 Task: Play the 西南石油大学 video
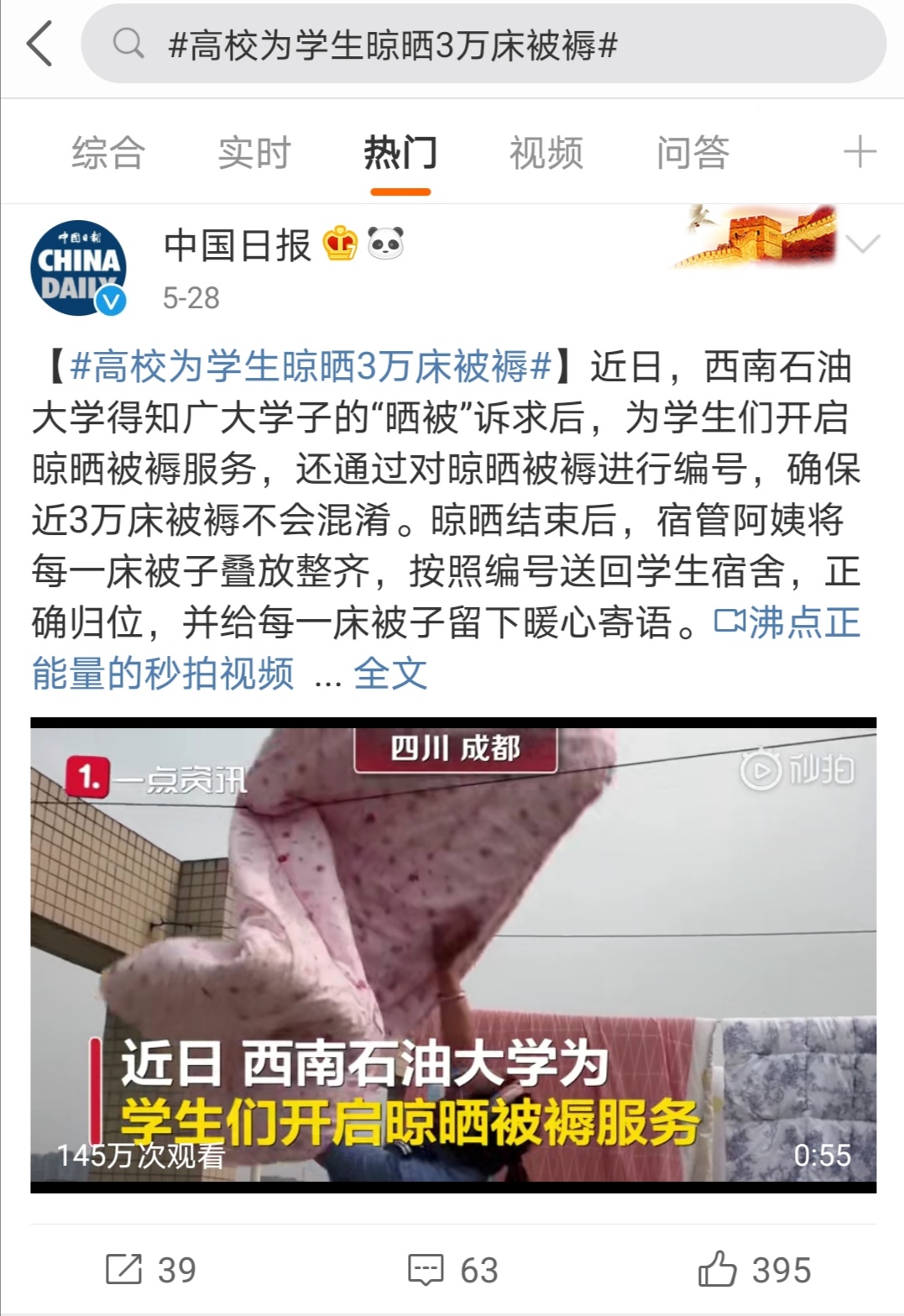[x=453, y=955]
